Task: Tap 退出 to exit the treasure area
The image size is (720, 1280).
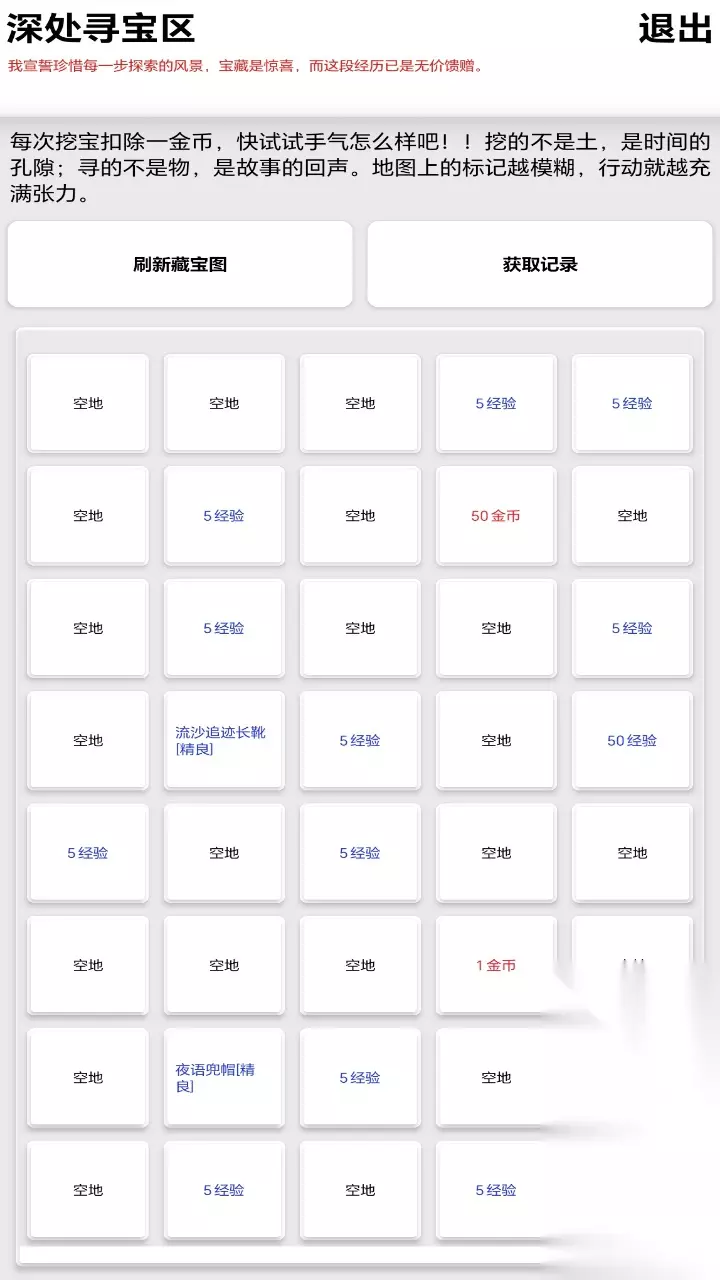Action: click(x=675, y=28)
